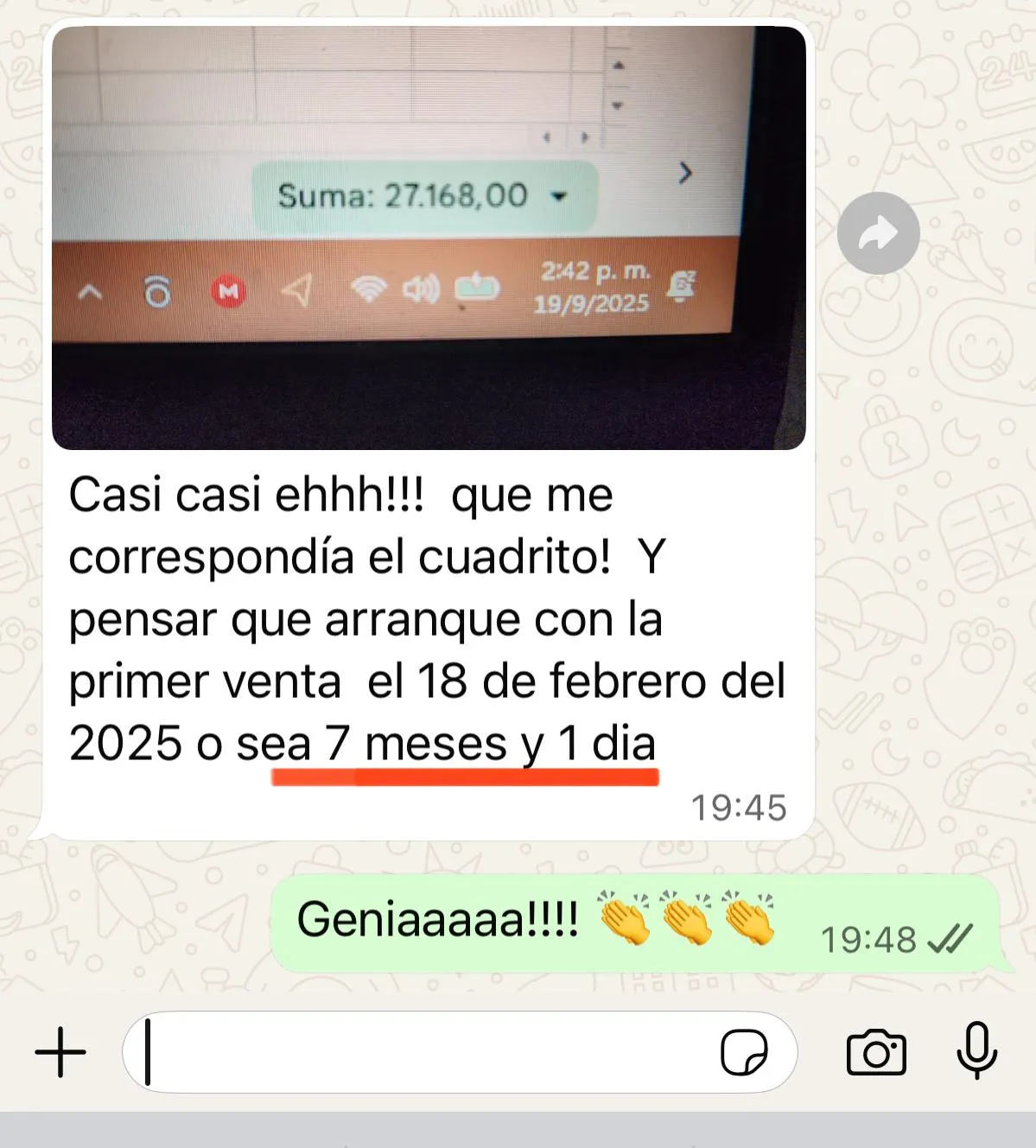Open the sticker picker
Image resolution: width=1036 pixels, height=1148 pixels.
point(744,1052)
